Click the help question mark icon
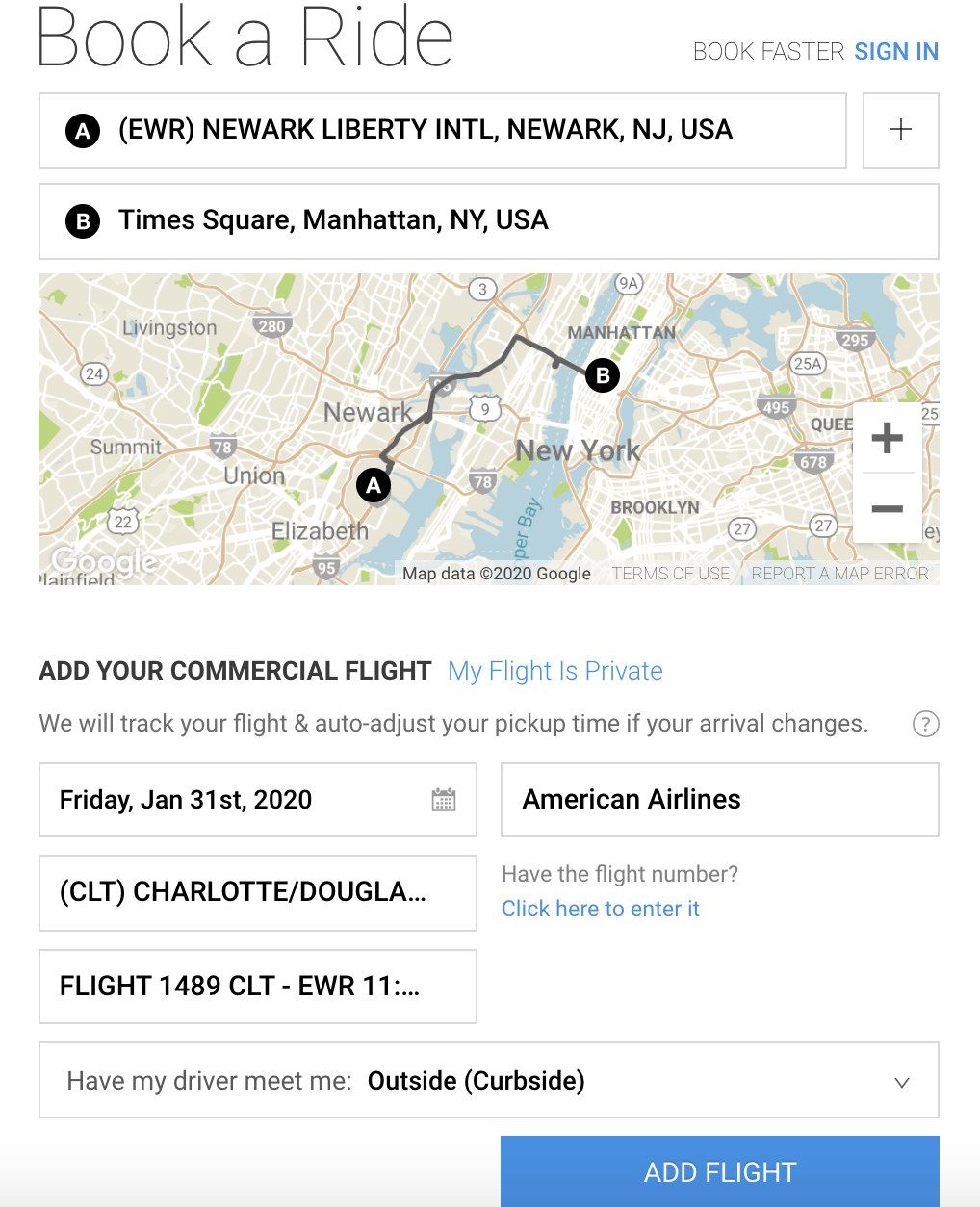980x1207 pixels. pos(926,724)
